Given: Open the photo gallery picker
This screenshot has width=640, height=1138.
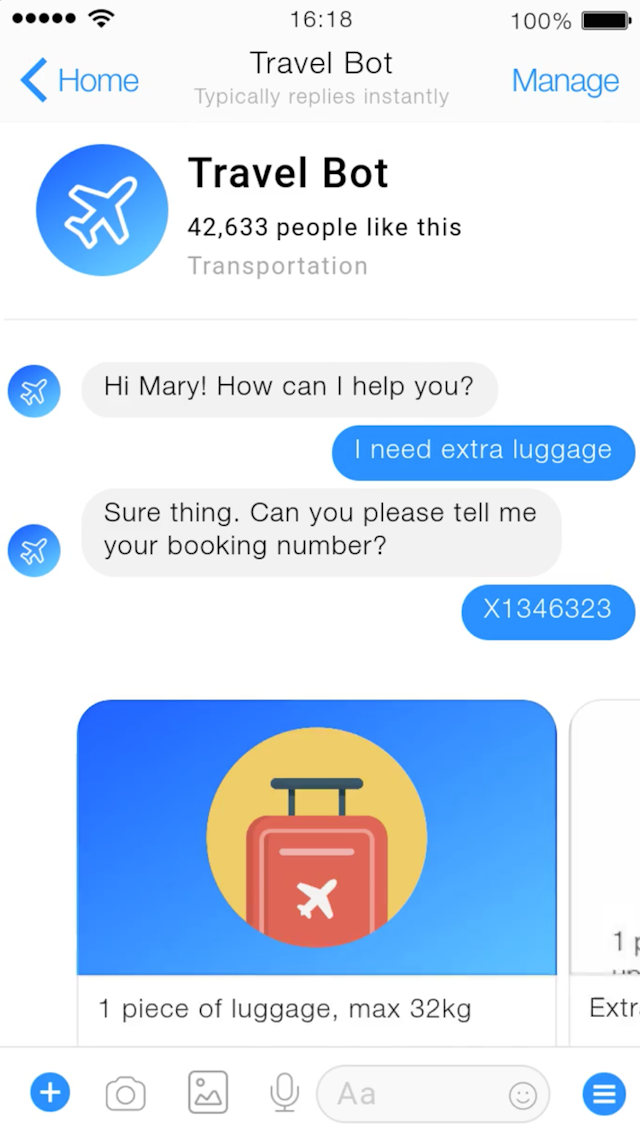Looking at the screenshot, I should (x=208, y=1092).
